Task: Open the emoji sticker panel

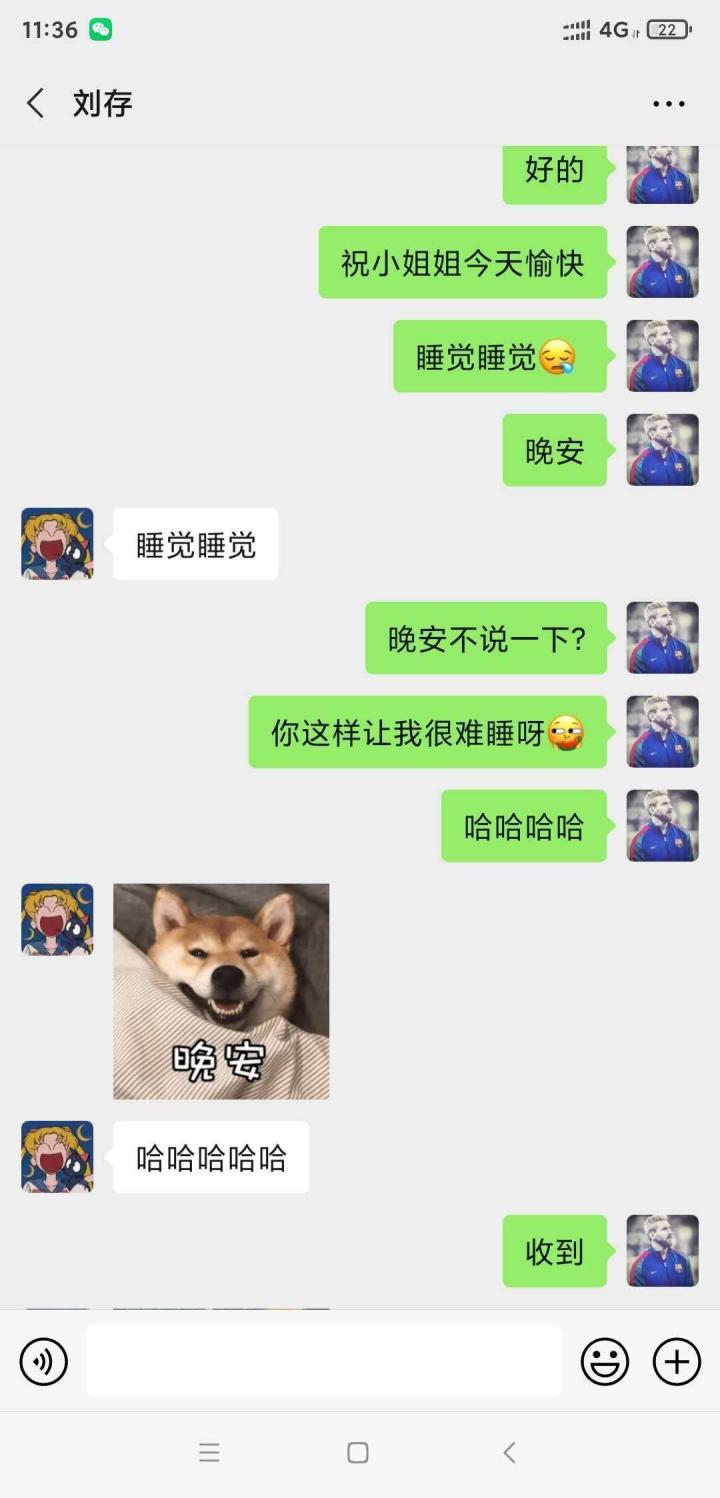Action: [x=605, y=1362]
